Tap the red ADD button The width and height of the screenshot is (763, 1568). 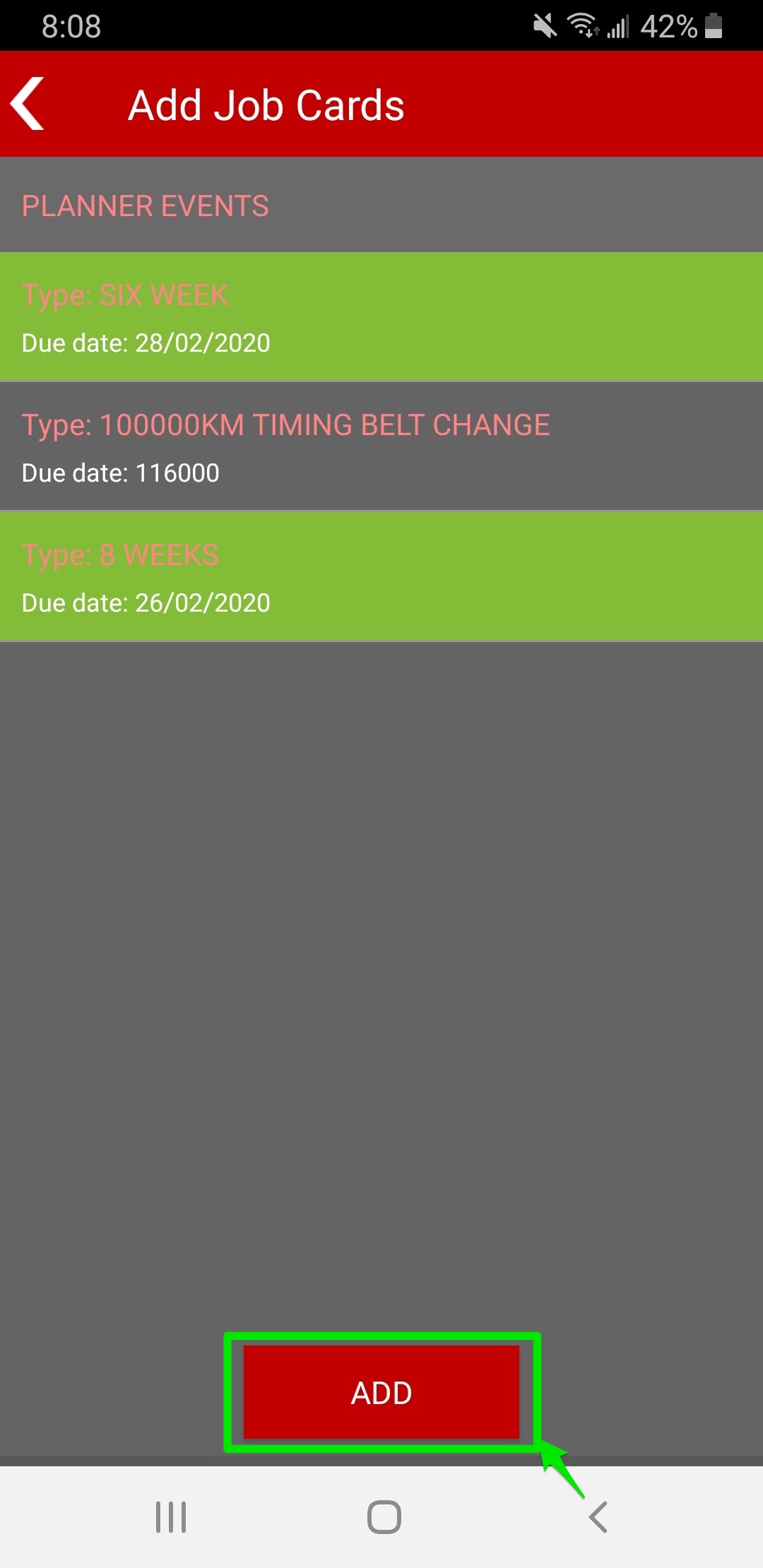tap(381, 1393)
